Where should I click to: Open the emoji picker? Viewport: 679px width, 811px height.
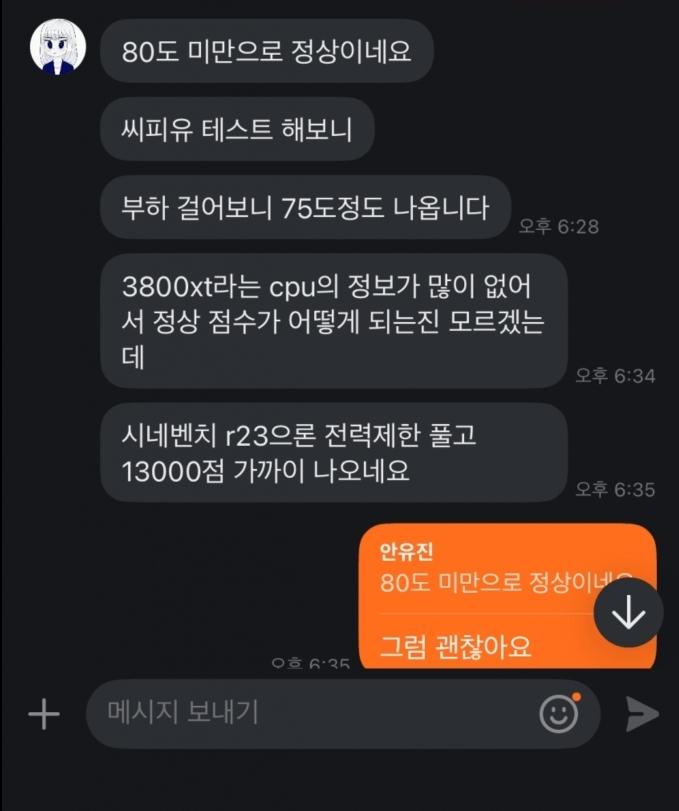[x=559, y=713]
